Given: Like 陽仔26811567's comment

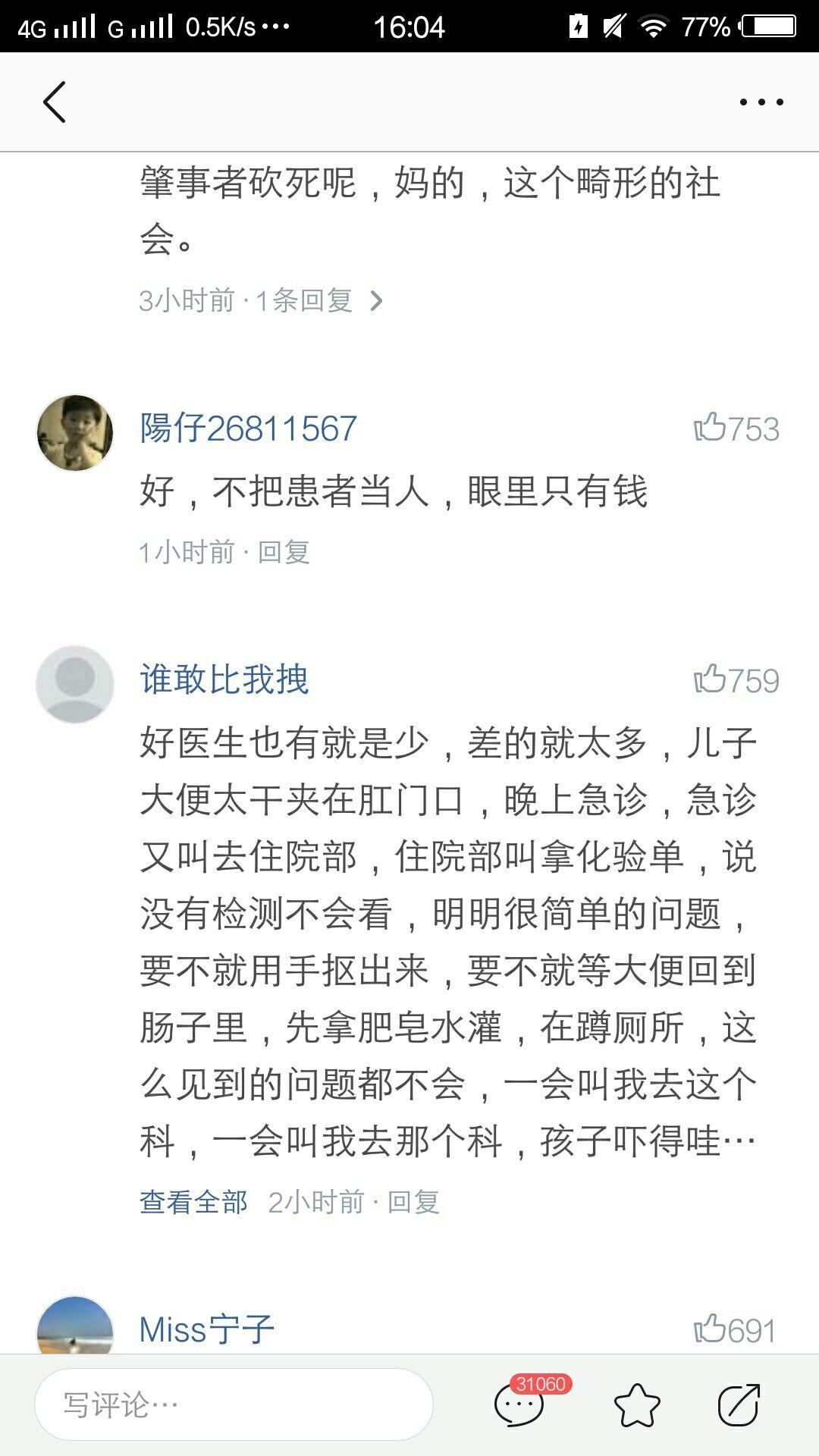Looking at the screenshot, I should (x=736, y=428).
